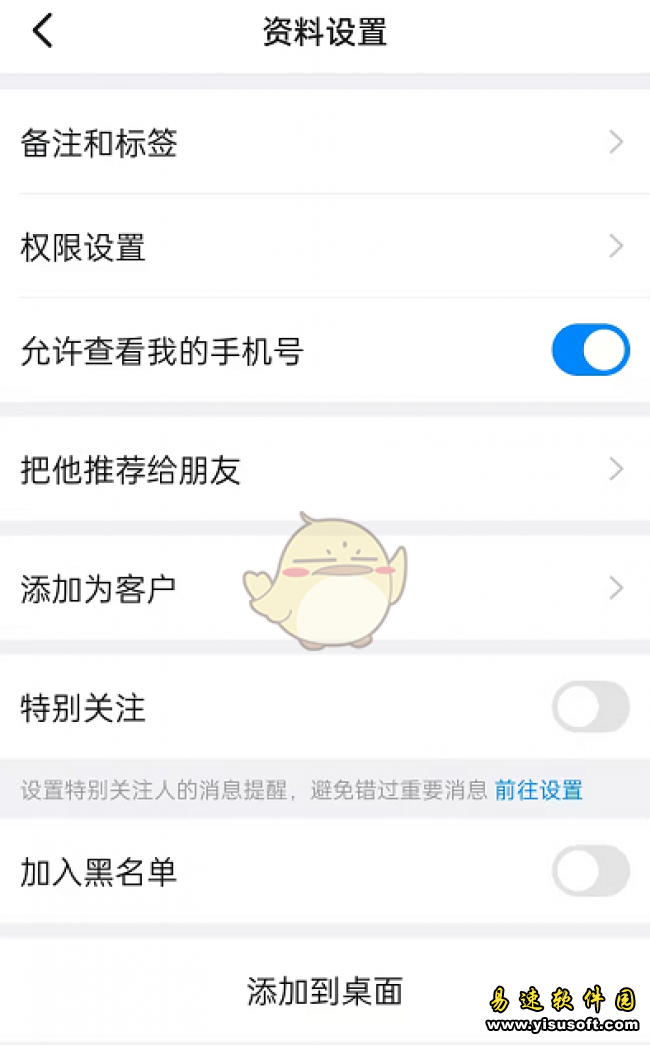Tap 添加到桌面 button
This screenshot has width=650, height=1045.
pyautogui.click(x=325, y=991)
